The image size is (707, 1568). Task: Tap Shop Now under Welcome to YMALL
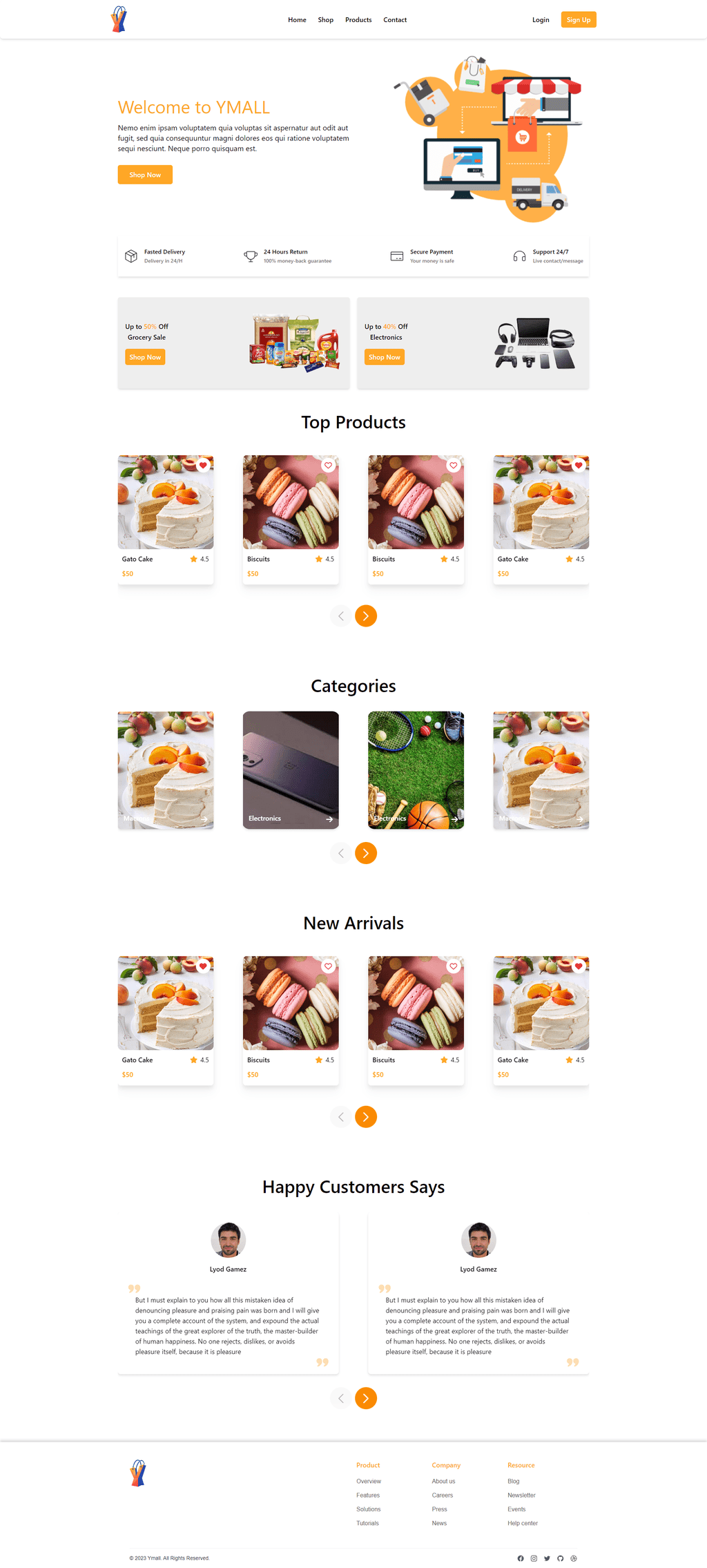[x=145, y=175]
